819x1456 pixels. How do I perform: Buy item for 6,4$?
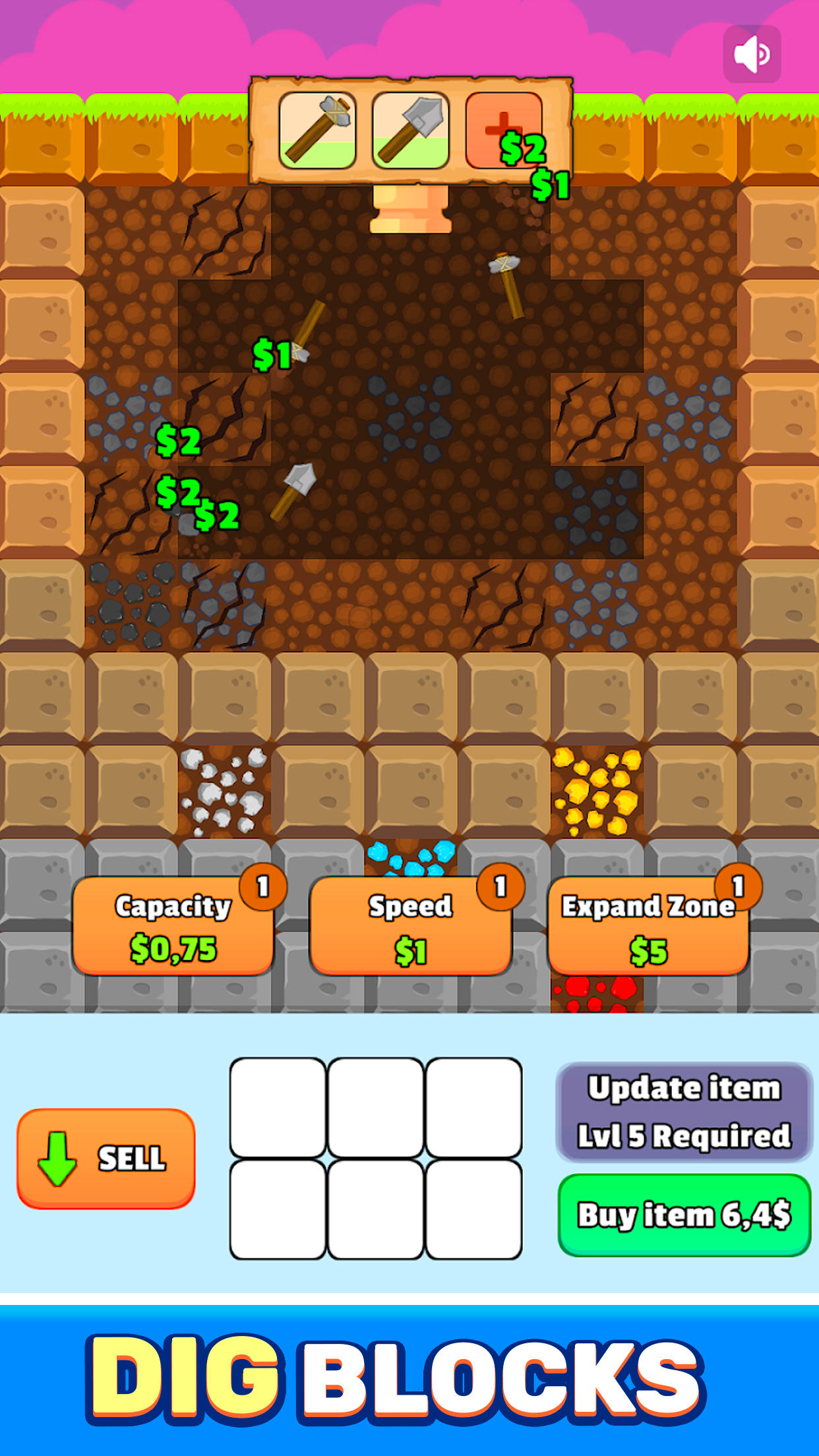click(684, 1215)
